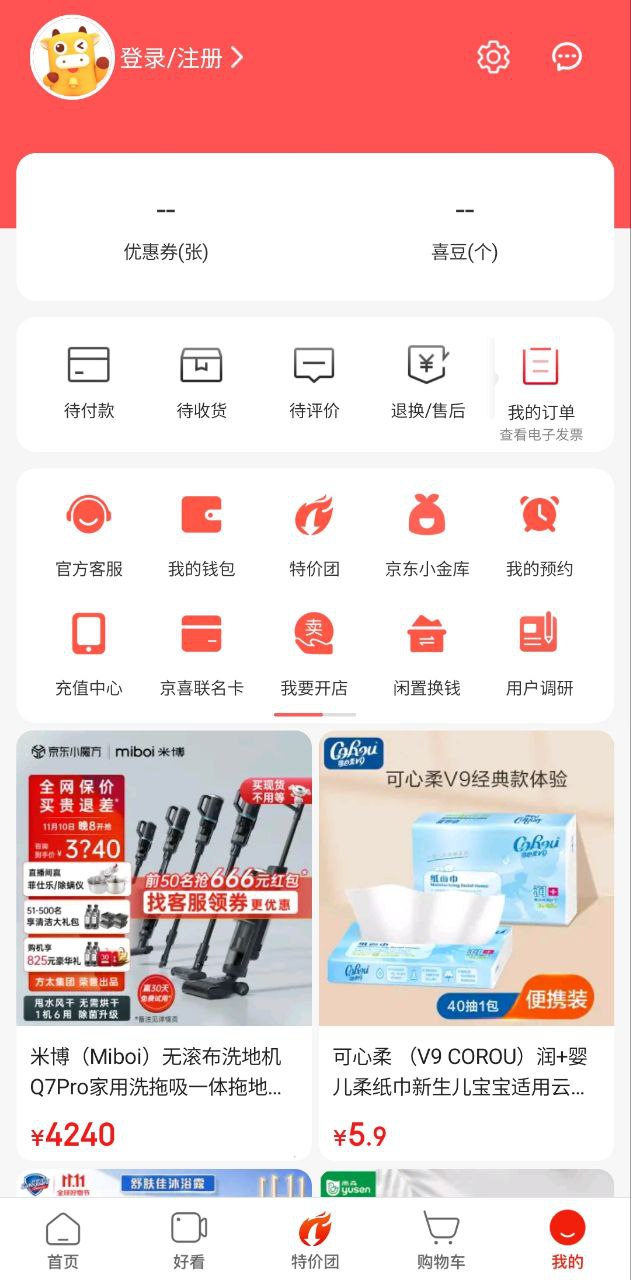Contact 官方客服 customer service
The width and height of the screenshot is (631, 1280).
point(89,537)
